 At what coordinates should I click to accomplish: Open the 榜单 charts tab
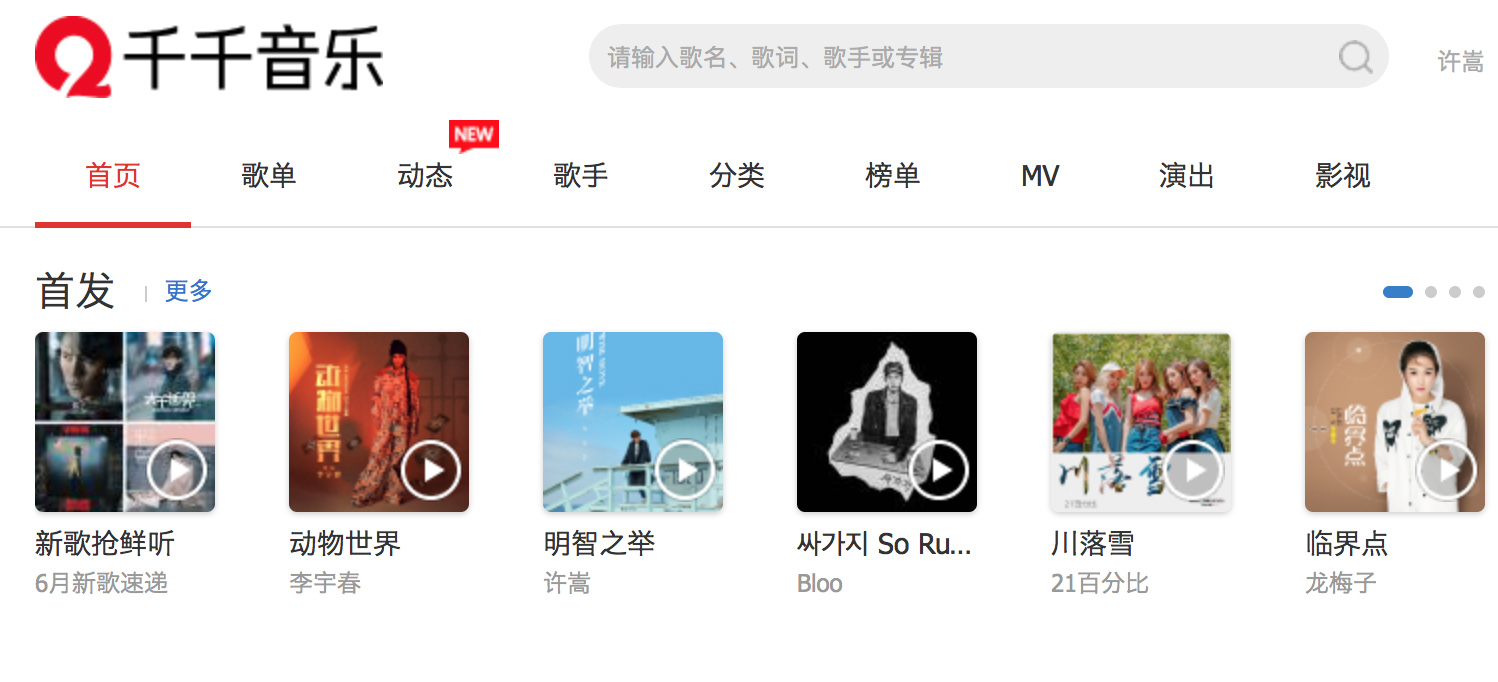[x=893, y=176]
